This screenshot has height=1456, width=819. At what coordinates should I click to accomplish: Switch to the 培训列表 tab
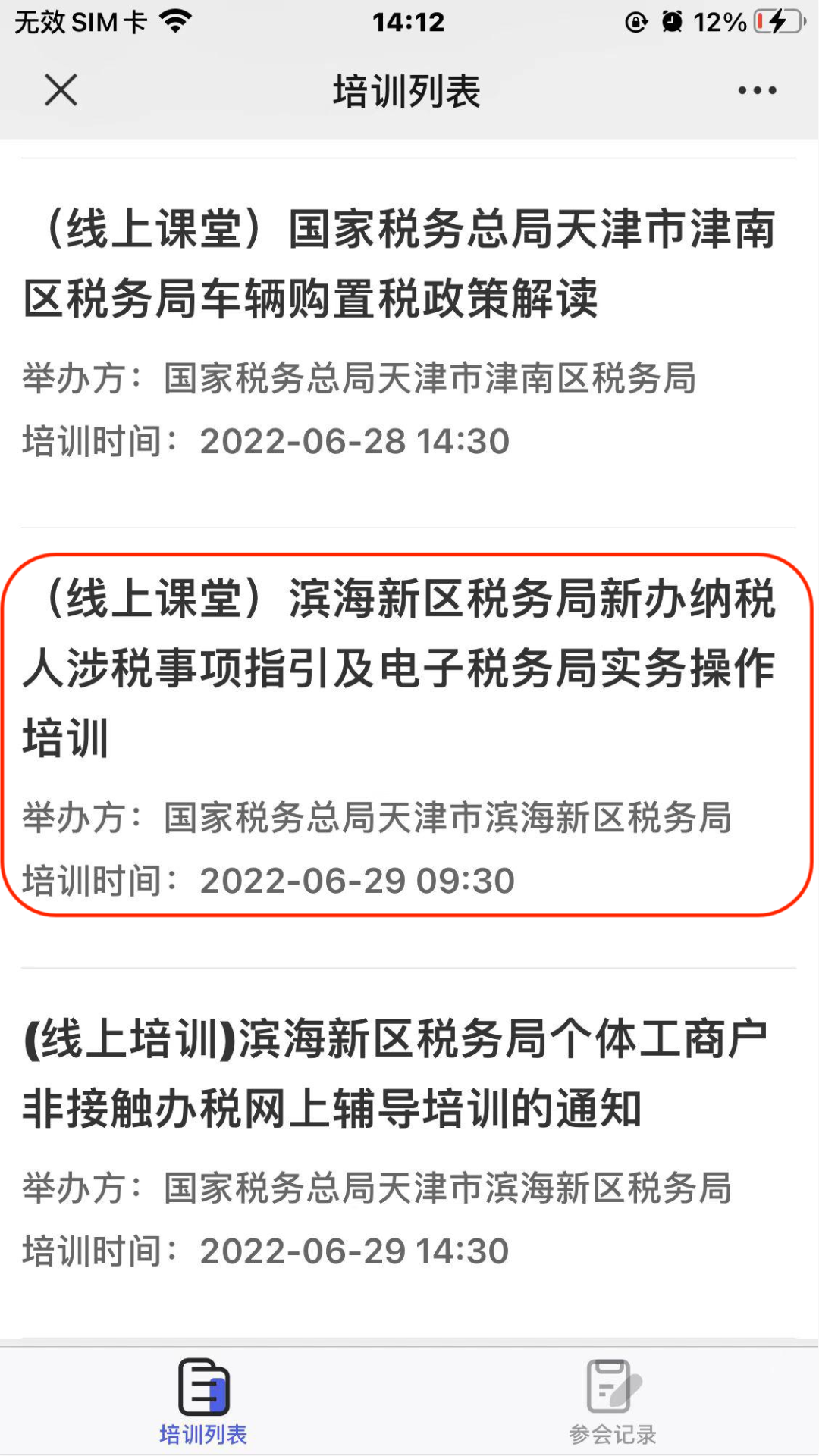pyautogui.click(x=203, y=1401)
